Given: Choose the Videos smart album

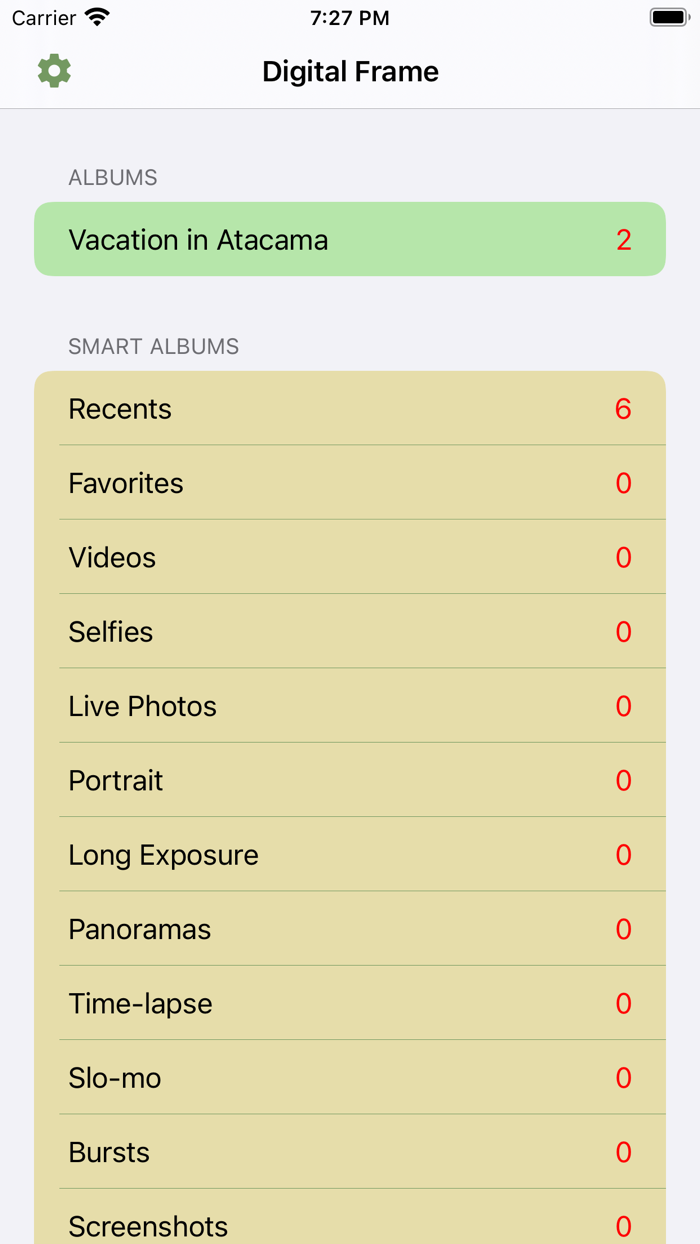Looking at the screenshot, I should point(349,557).
